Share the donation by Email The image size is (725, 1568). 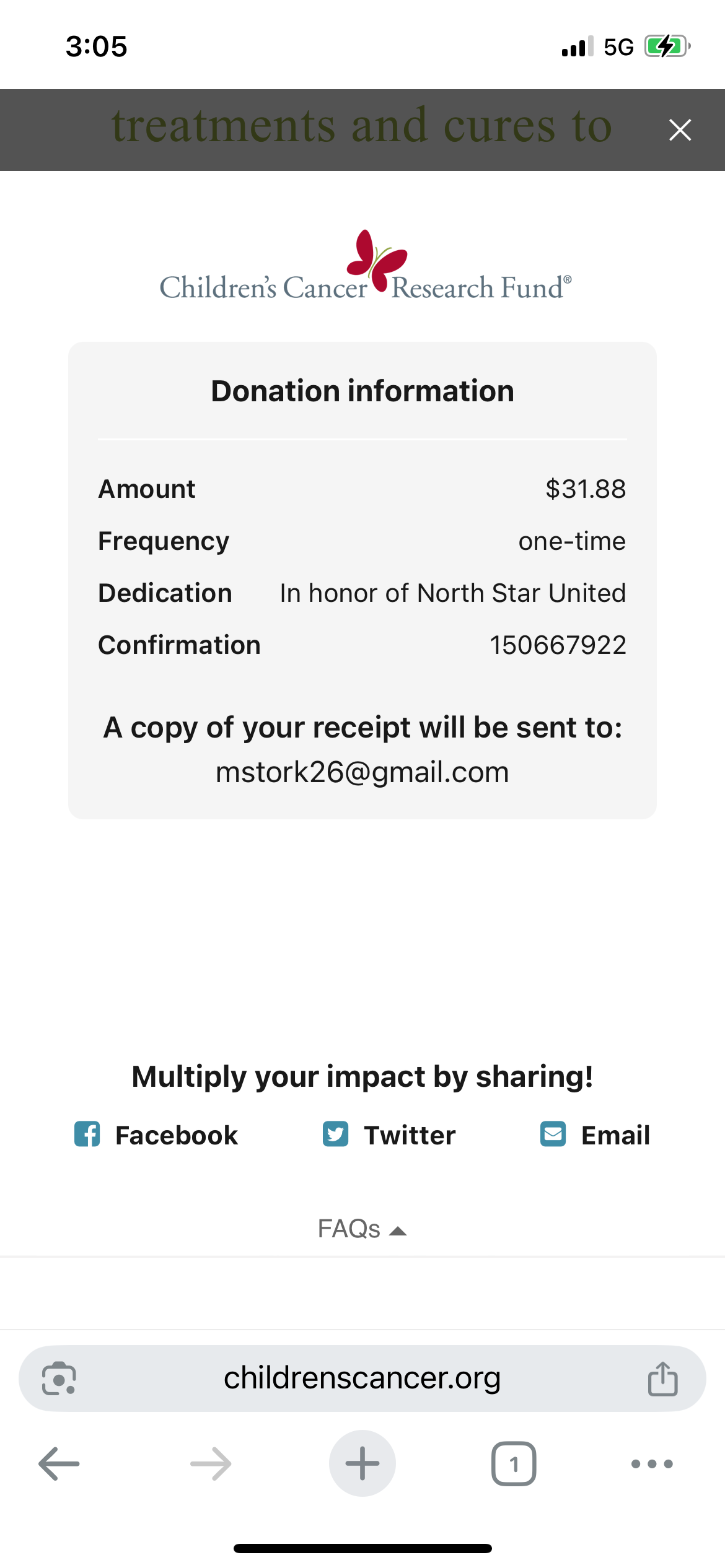[595, 1135]
